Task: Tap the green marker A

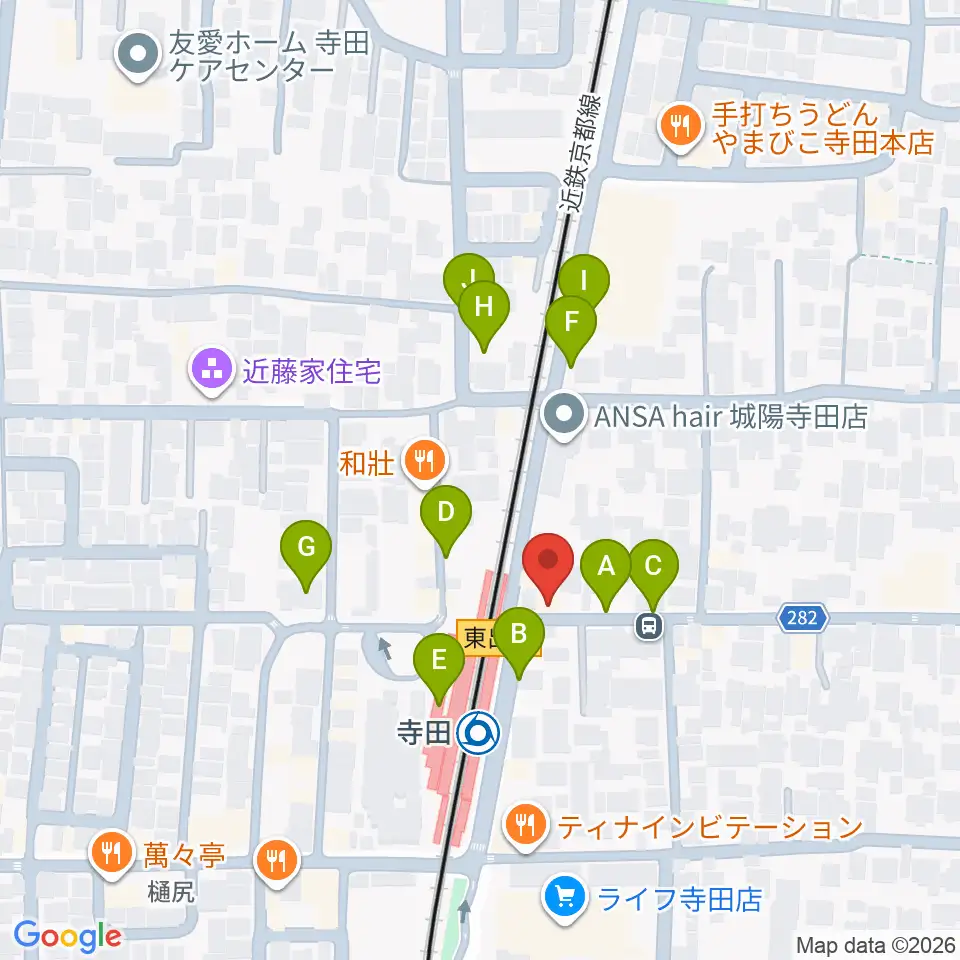Action: click(606, 574)
